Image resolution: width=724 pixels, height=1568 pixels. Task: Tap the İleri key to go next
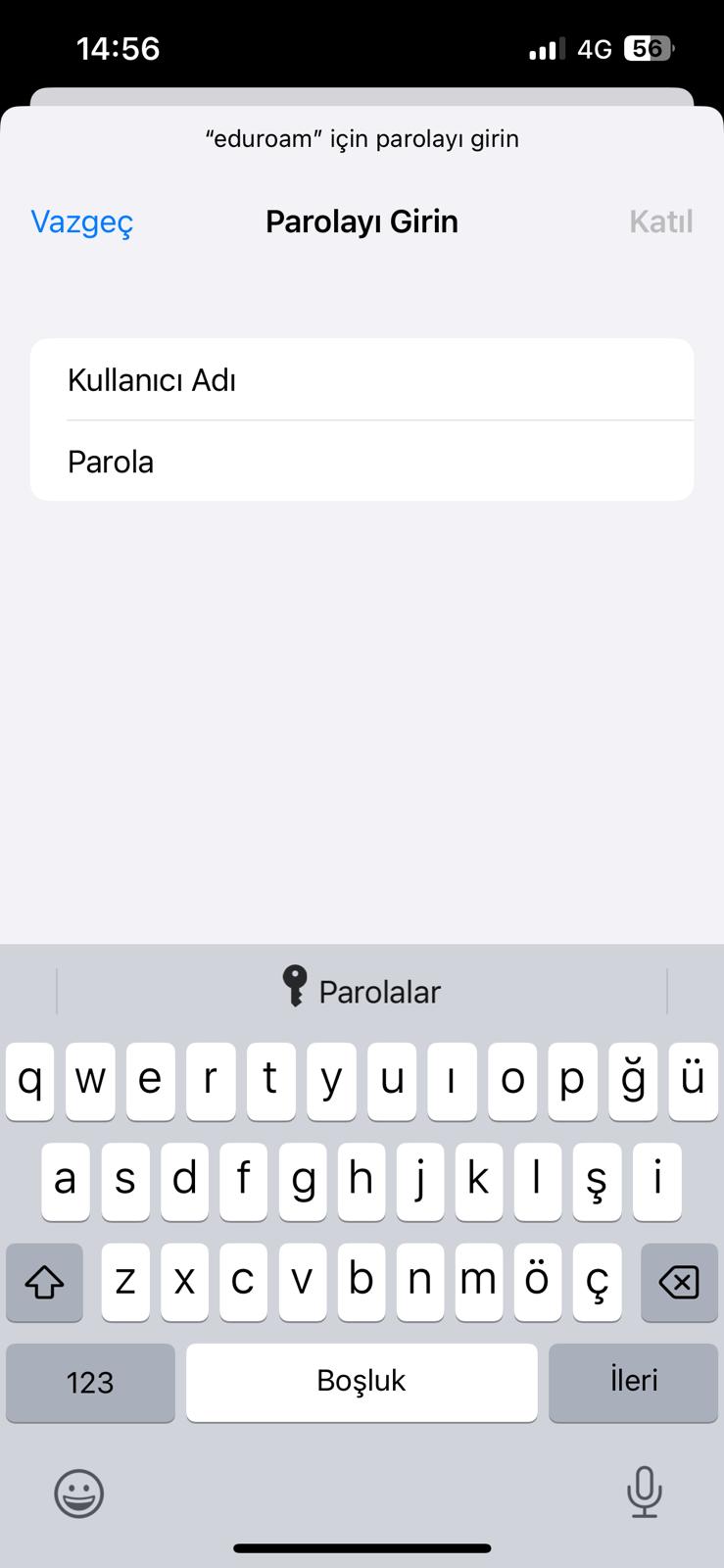pos(633,1382)
